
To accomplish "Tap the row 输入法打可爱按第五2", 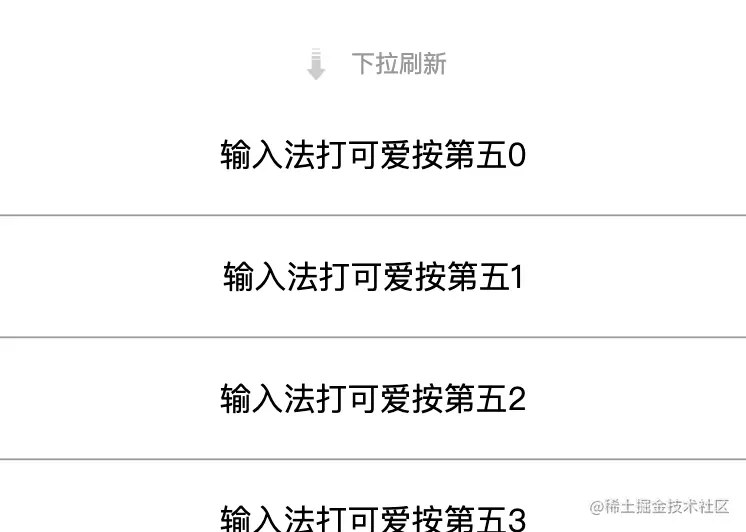I will 373,399.
